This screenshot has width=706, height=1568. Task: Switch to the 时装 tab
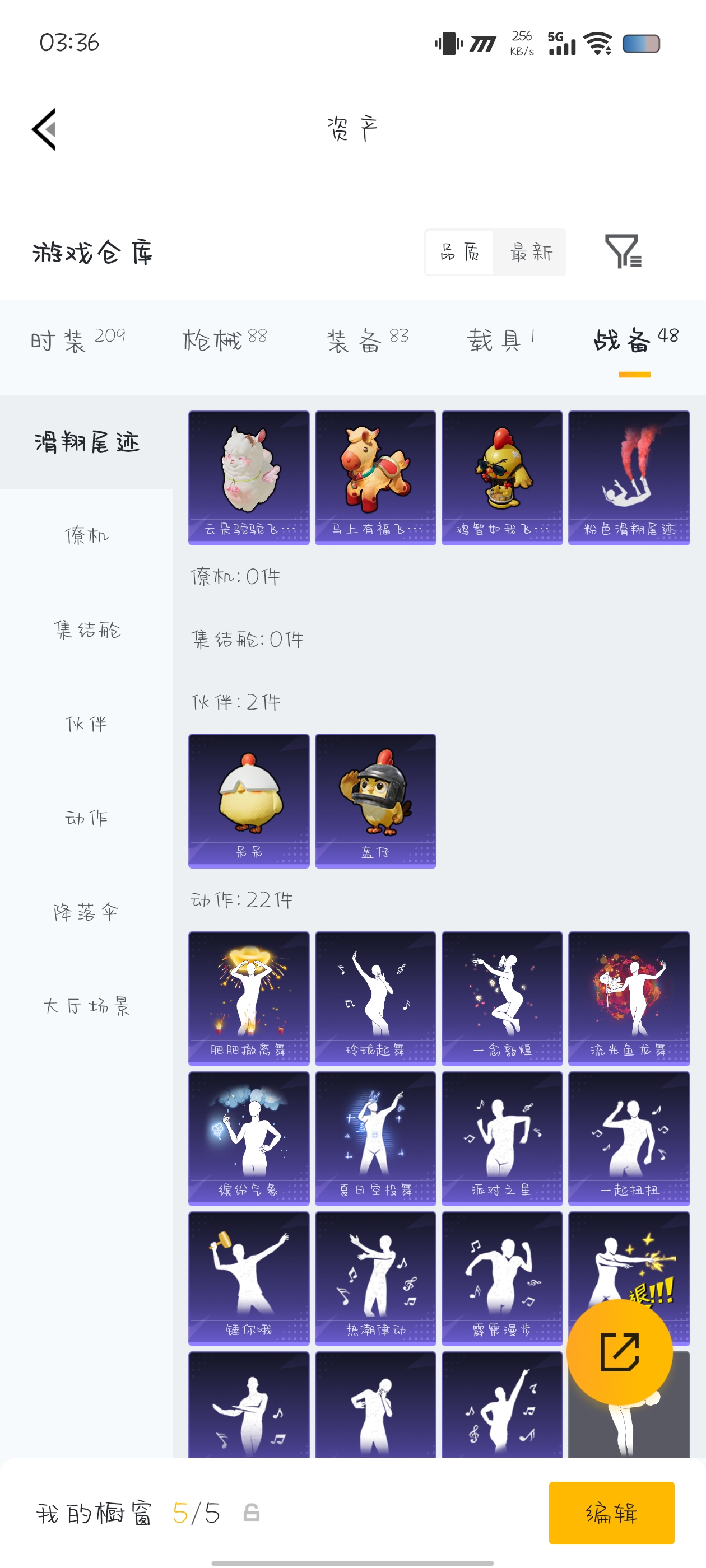pyautogui.click(x=77, y=340)
